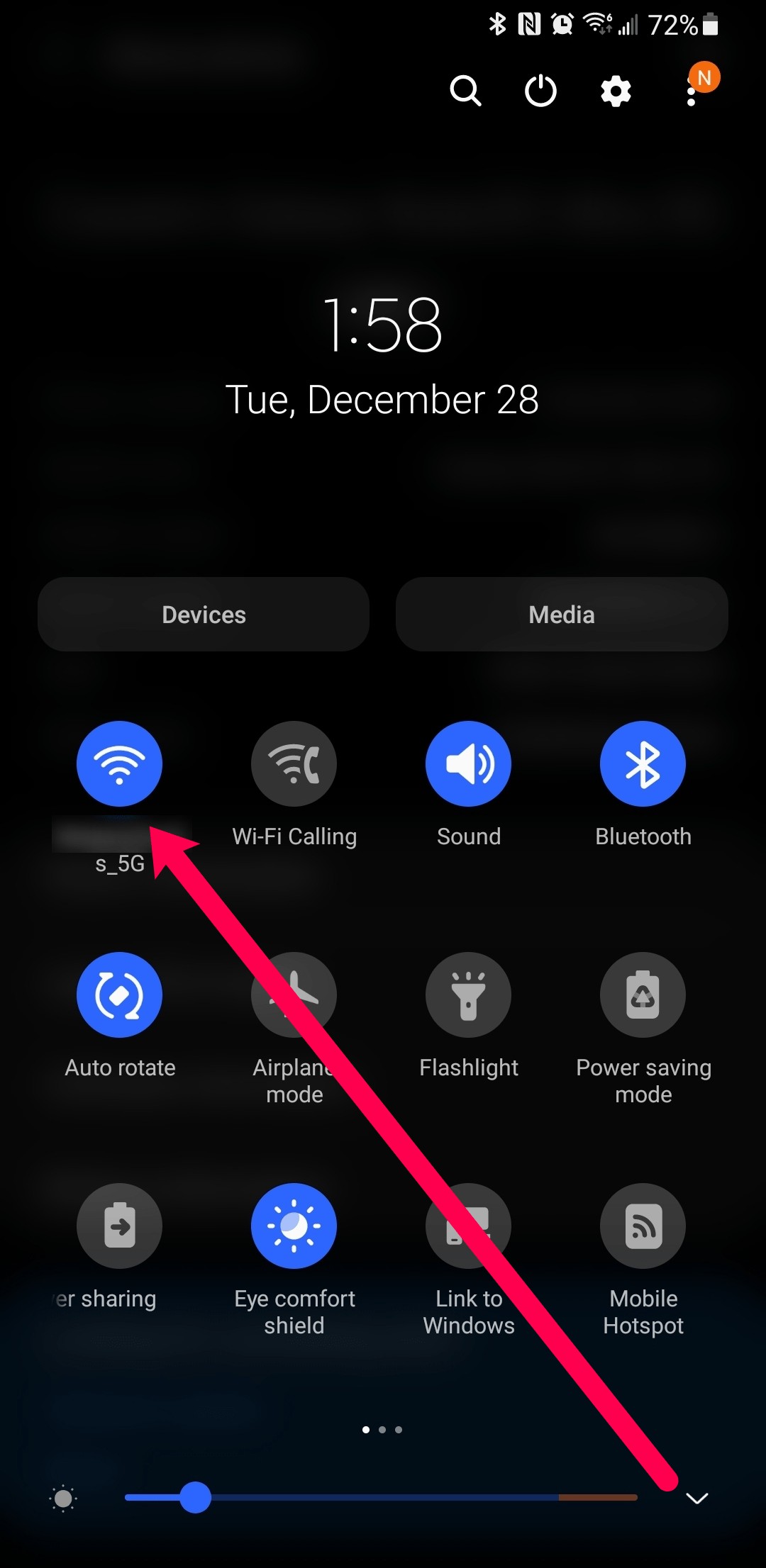Image resolution: width=766 pixels, height=1568 pixels.
Task: Open the Media panel
Action: 562,614
